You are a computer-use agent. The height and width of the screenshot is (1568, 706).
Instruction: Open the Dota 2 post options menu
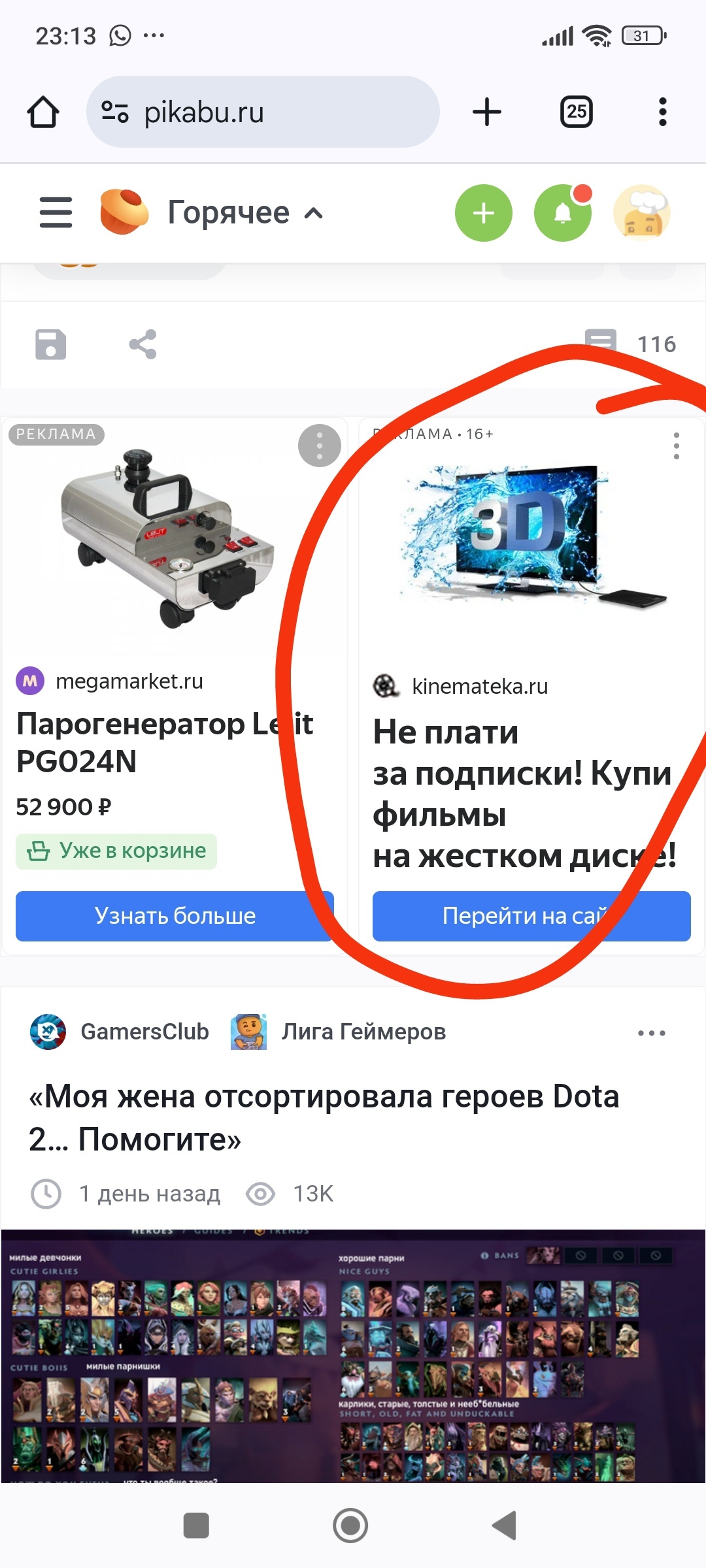click(x=651, y=1033)
